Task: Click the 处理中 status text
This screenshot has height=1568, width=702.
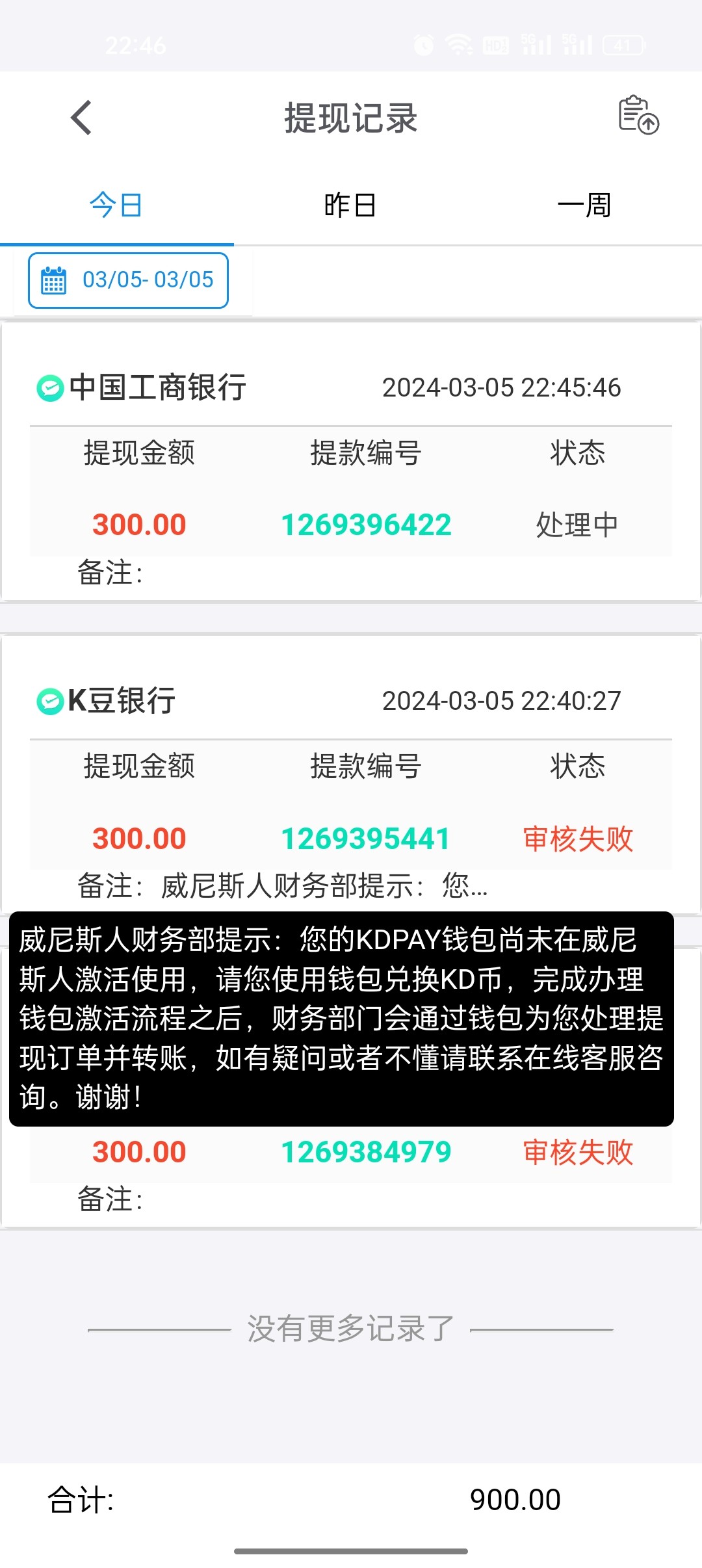Action: pos(578,524)
